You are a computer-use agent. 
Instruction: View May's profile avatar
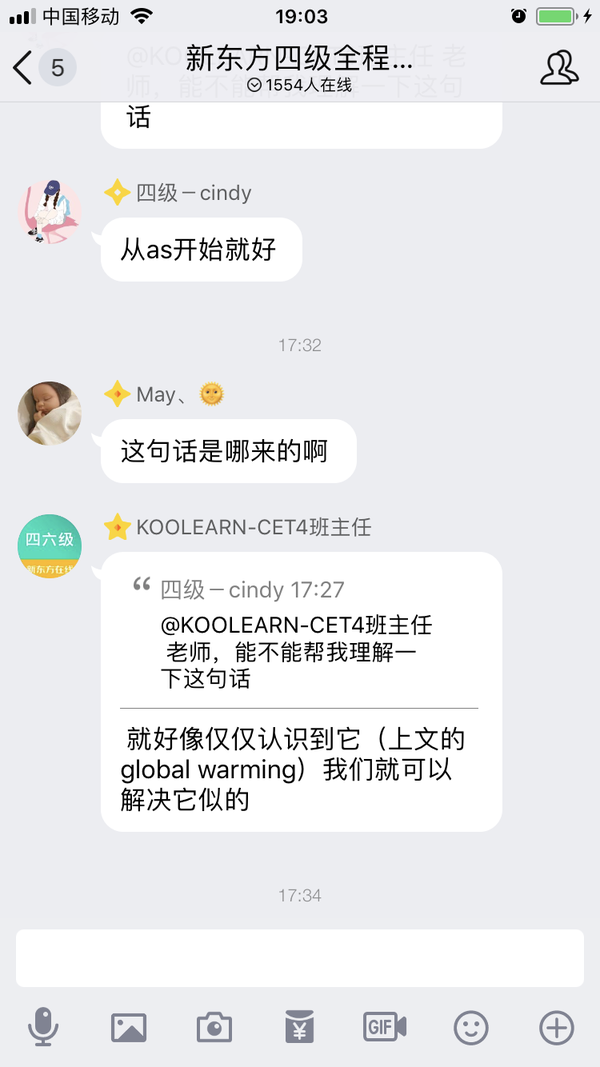pos(50,413)
